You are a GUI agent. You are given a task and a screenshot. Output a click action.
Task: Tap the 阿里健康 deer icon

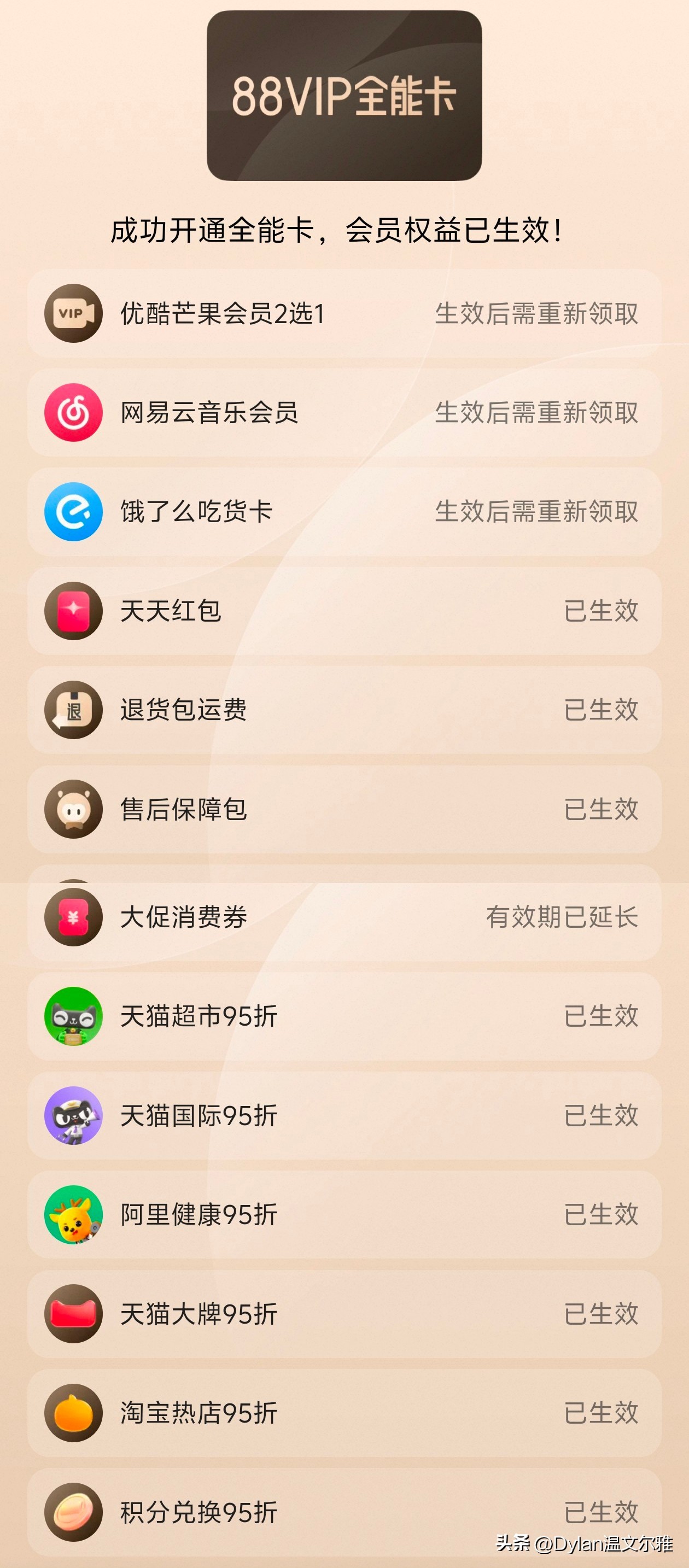pyautogui.click(x=73, y=1214)
